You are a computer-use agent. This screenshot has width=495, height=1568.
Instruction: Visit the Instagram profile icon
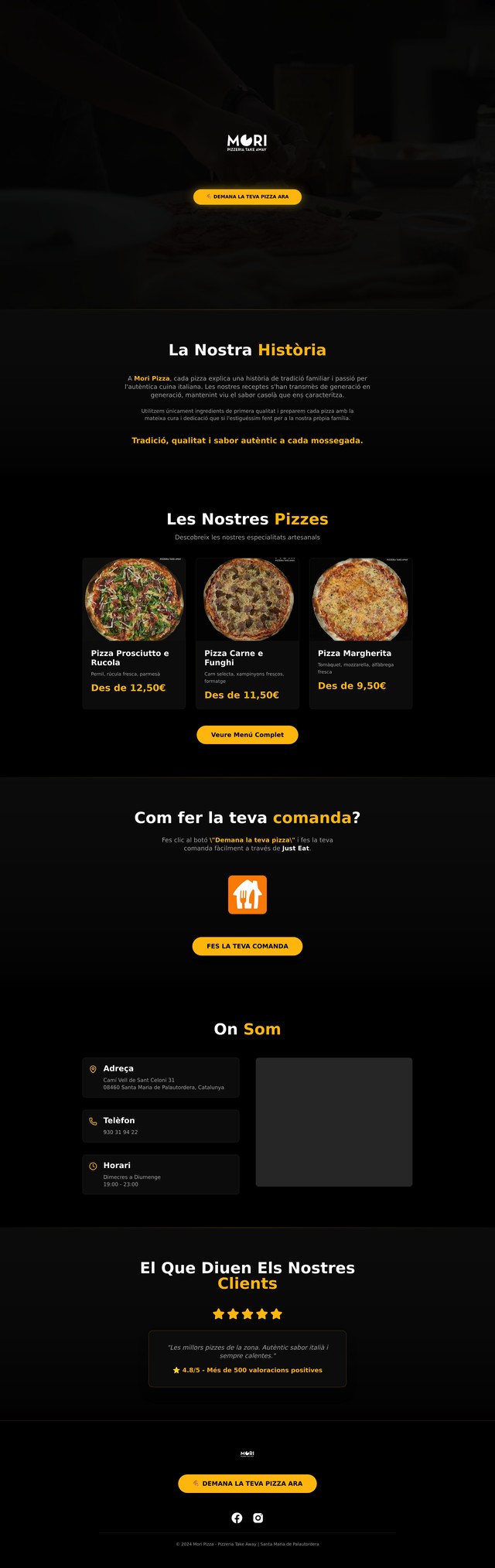click(x=258, y=1518)
